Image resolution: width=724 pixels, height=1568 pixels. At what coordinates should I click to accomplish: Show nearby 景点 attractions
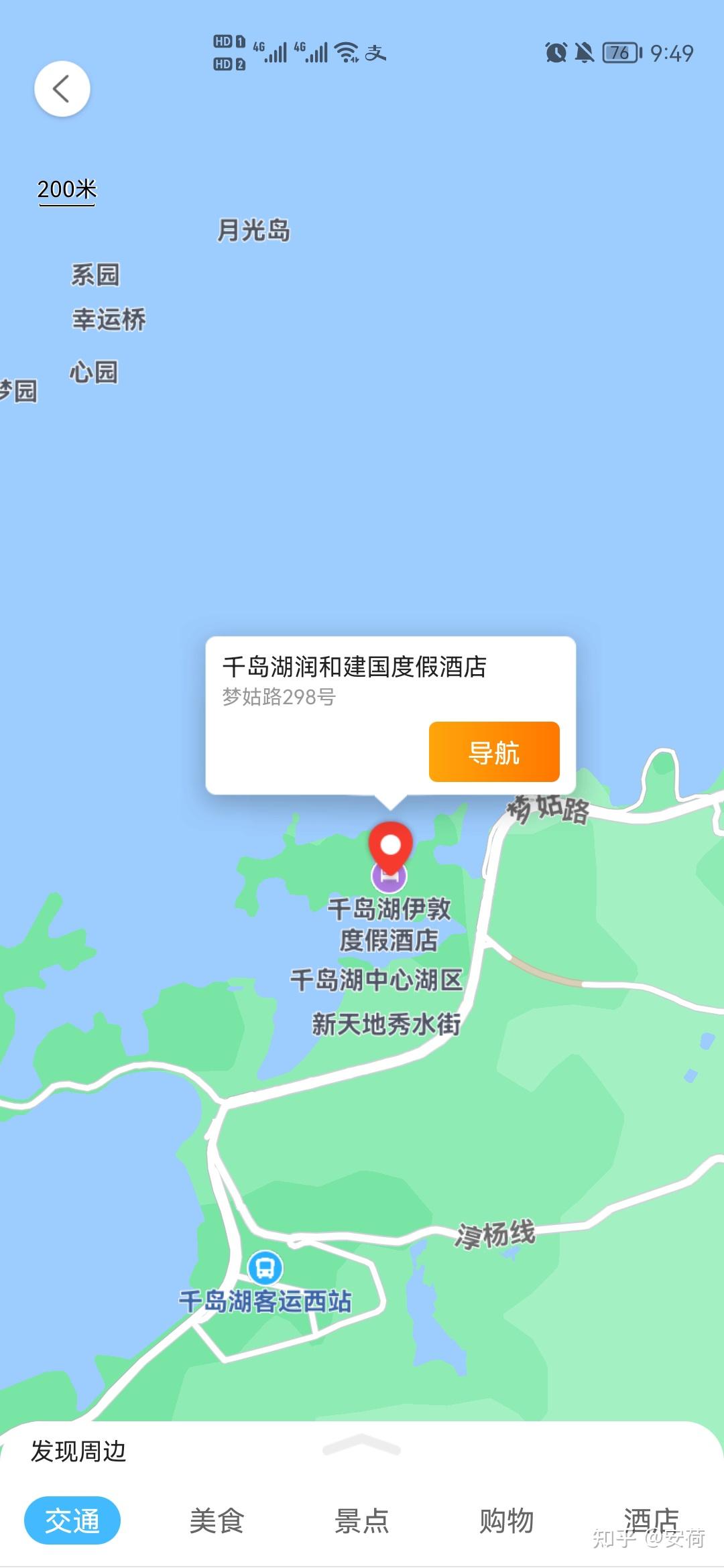coord(361,1520)
